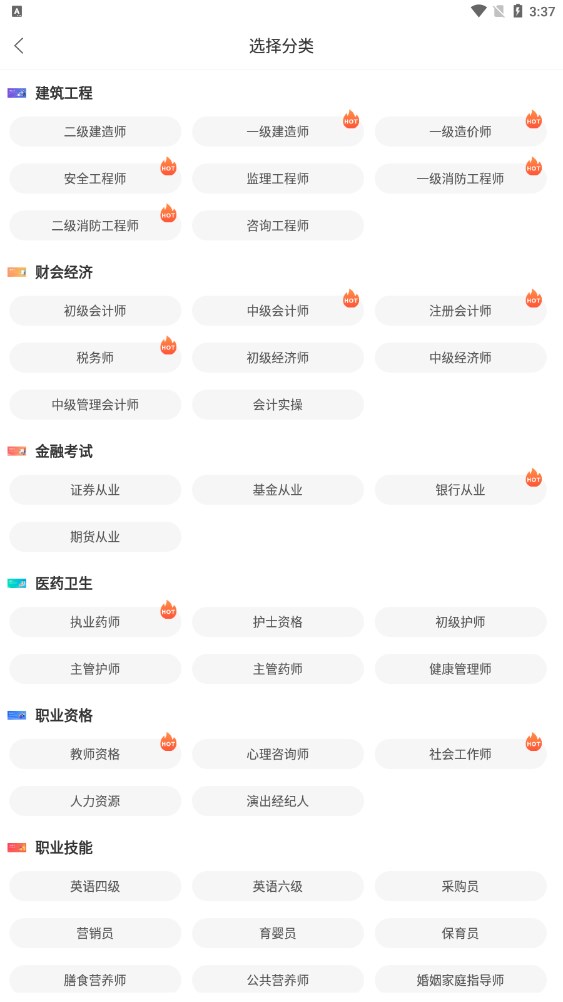
Task: Open the 教师资格 category
Action: (x=95, y=754)
